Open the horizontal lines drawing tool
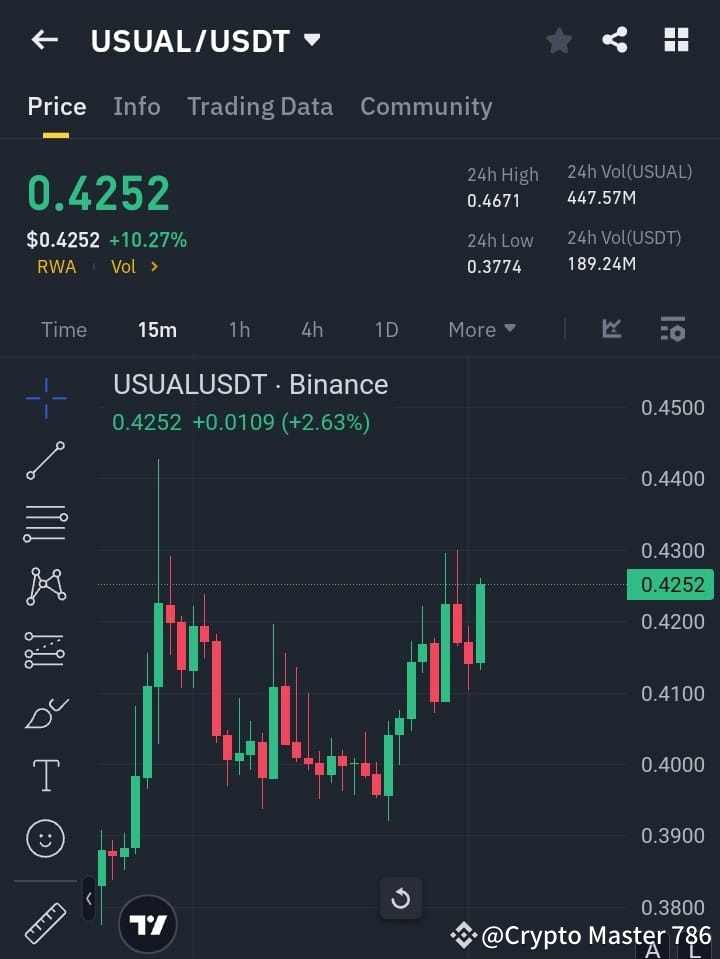720x959 pixels. [45, 524]
